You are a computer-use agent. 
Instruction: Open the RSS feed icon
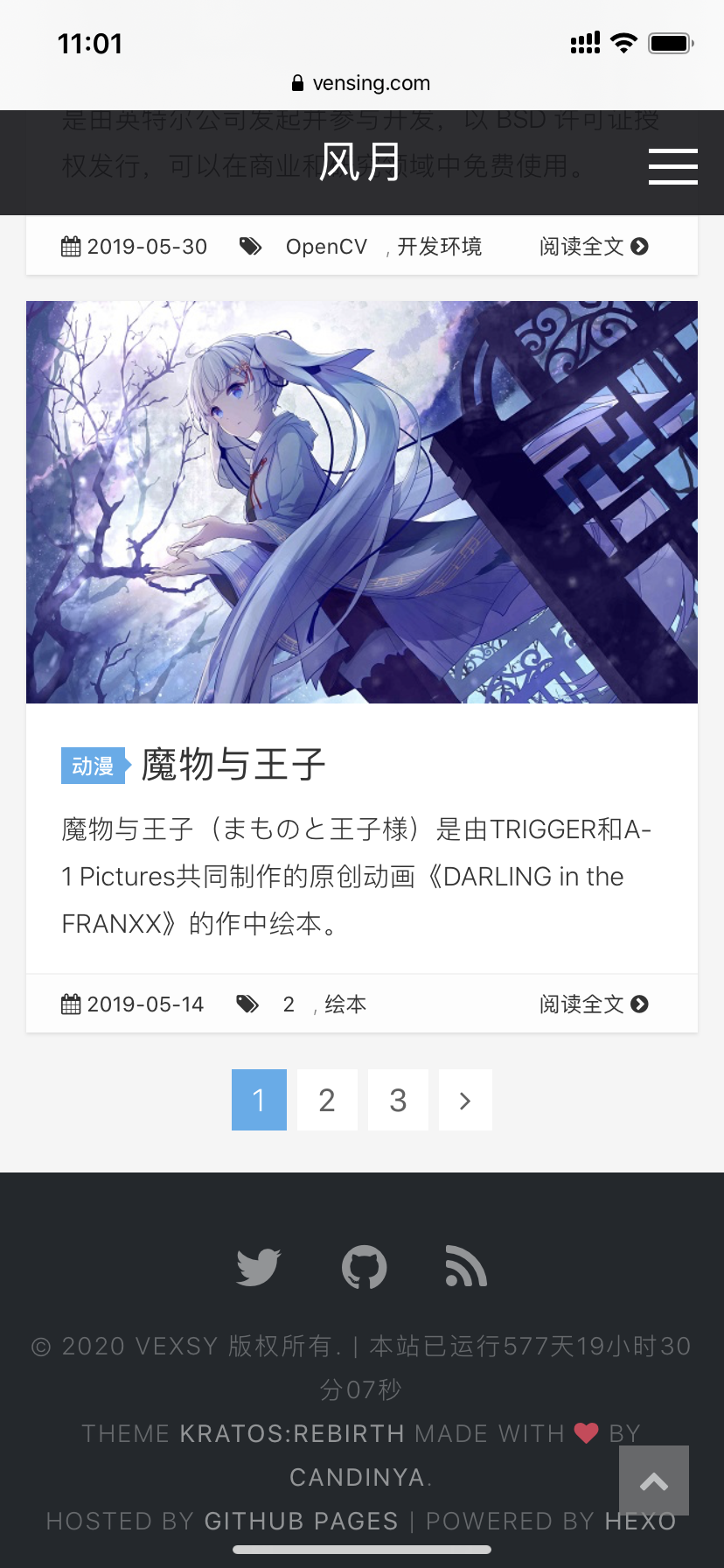click(x=466, y=1267)
